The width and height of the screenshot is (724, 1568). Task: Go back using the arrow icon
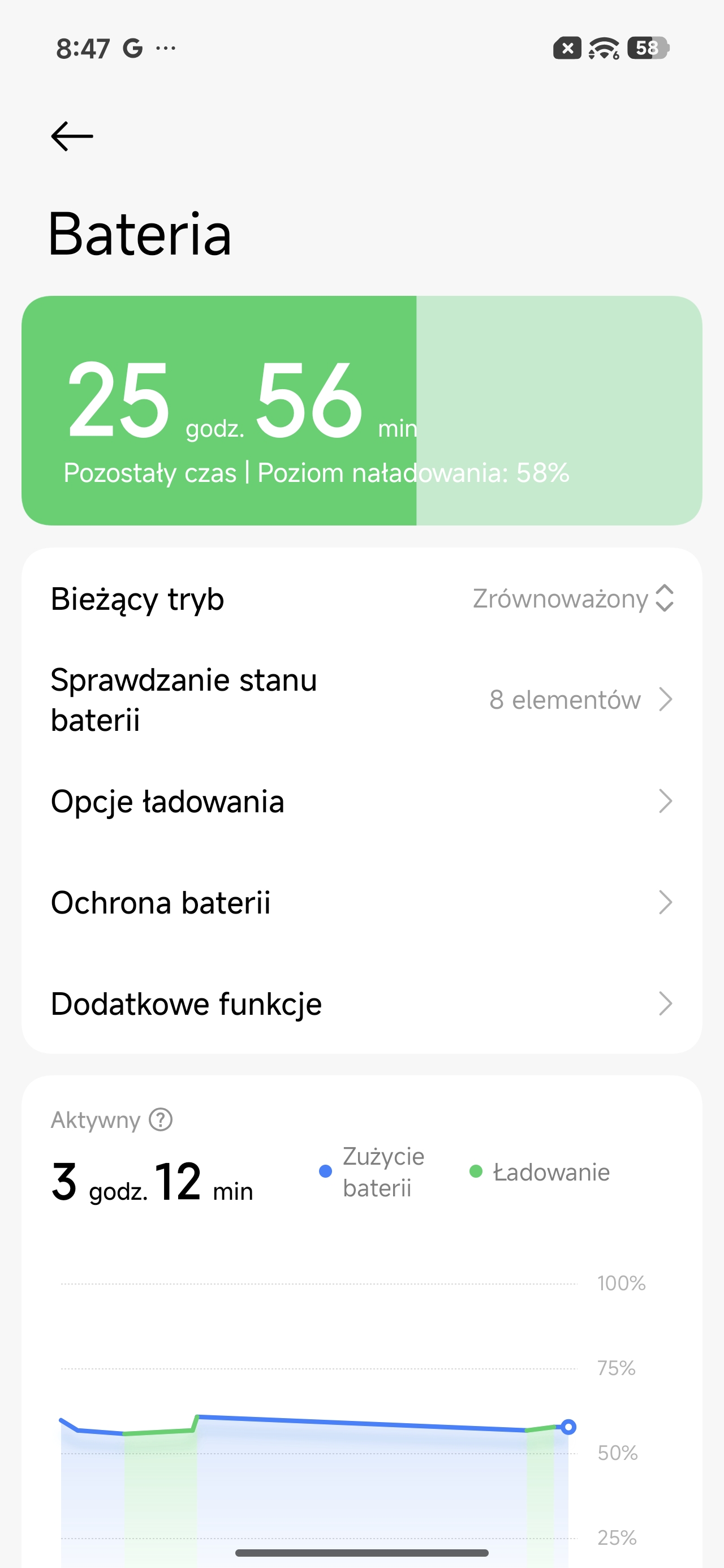click(72, 136)
